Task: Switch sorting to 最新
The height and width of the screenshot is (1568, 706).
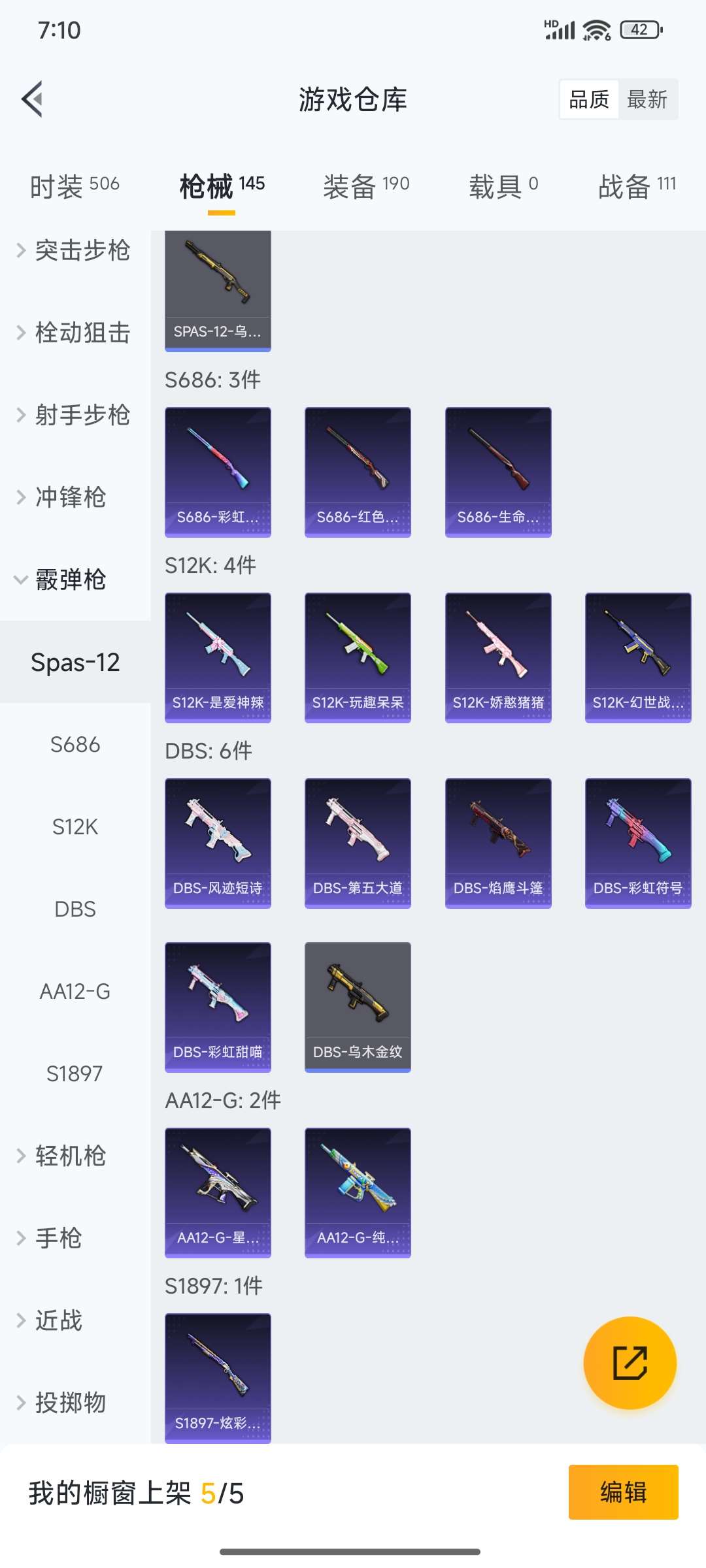Action: click(x=647, y=99)
